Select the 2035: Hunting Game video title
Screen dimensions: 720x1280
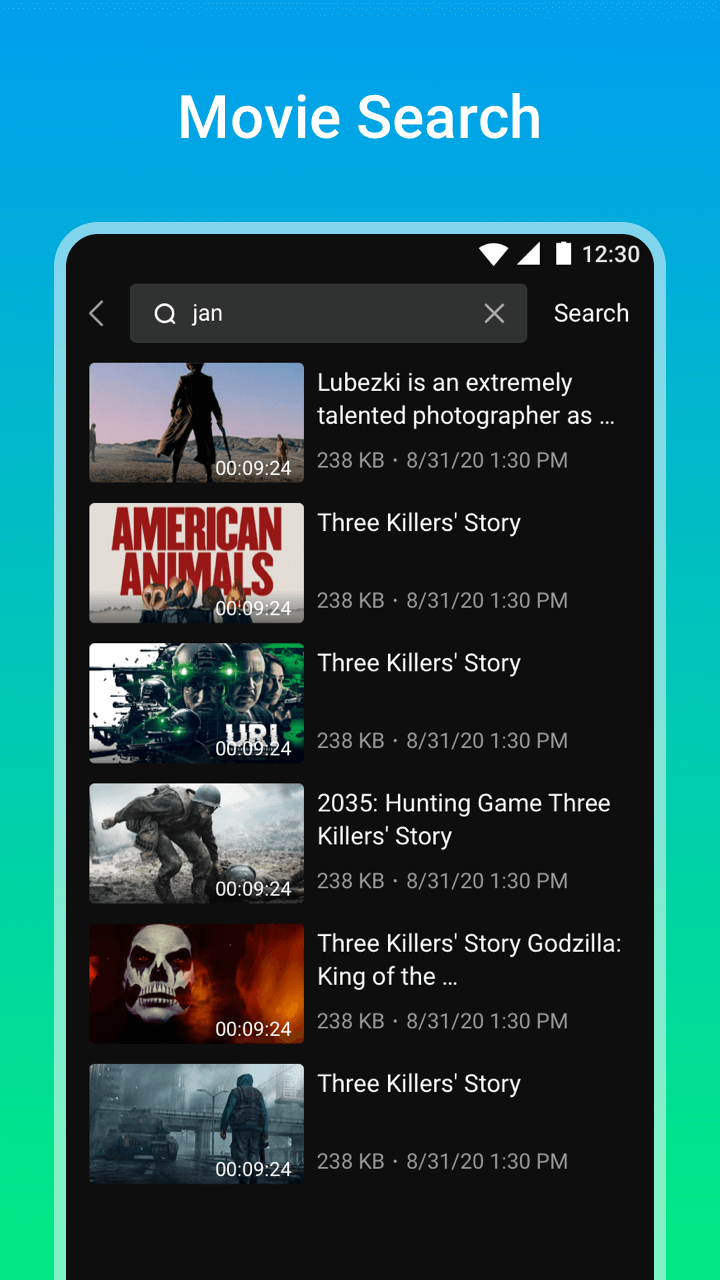point(464,819)
